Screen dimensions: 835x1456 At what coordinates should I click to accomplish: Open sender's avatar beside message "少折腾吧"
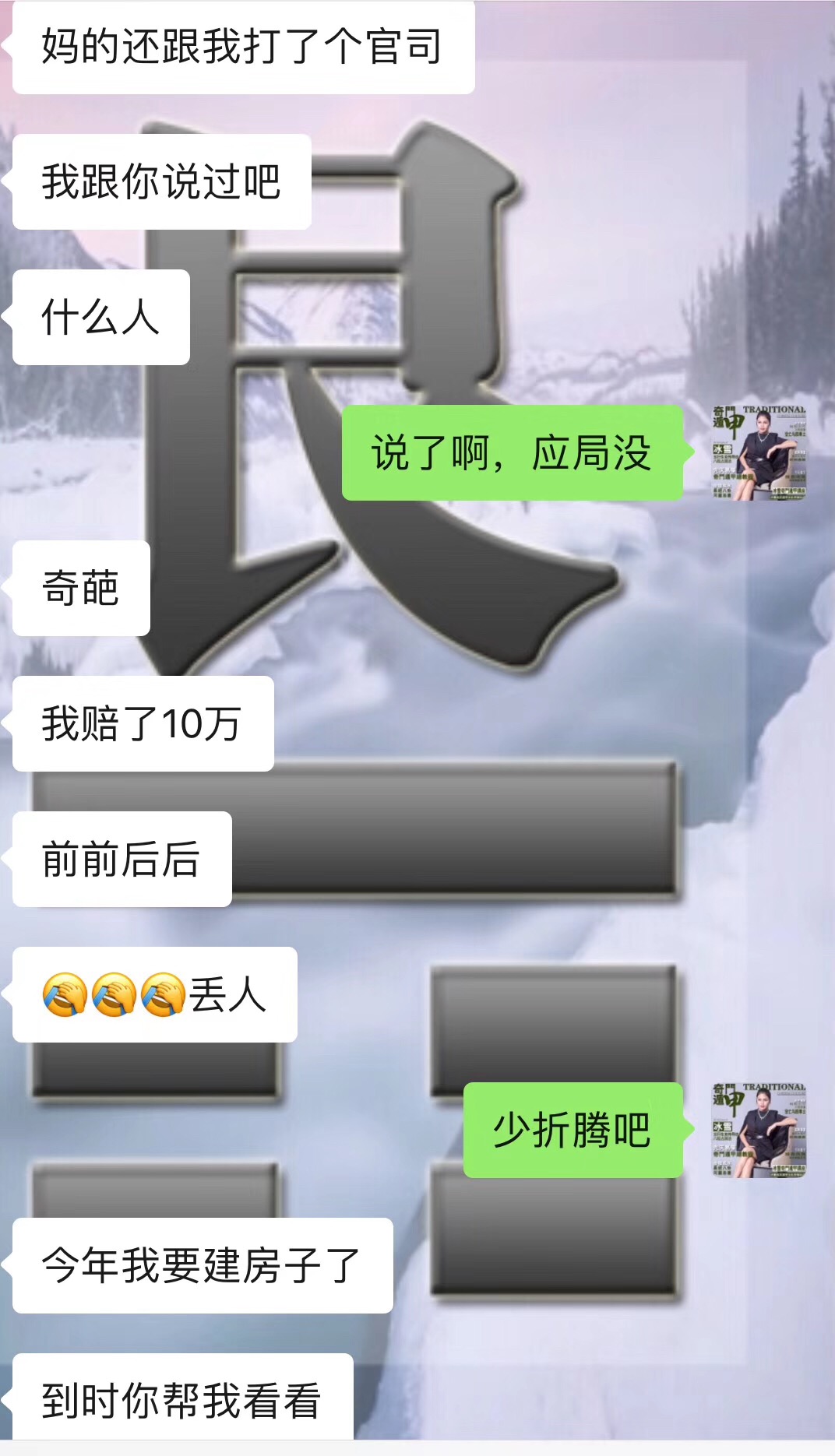click(x=759, y=1130)
